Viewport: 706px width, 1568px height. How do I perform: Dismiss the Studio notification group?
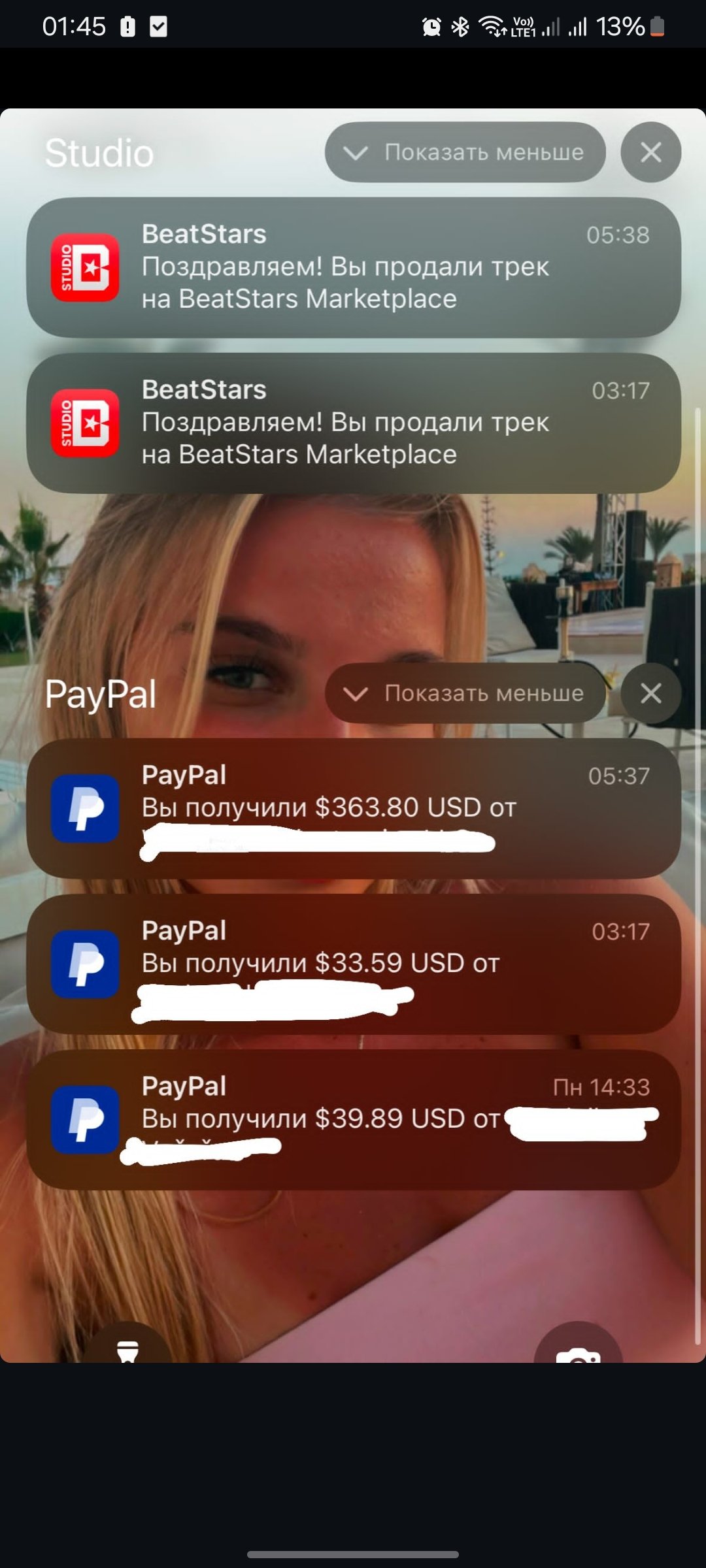point(650,152)
